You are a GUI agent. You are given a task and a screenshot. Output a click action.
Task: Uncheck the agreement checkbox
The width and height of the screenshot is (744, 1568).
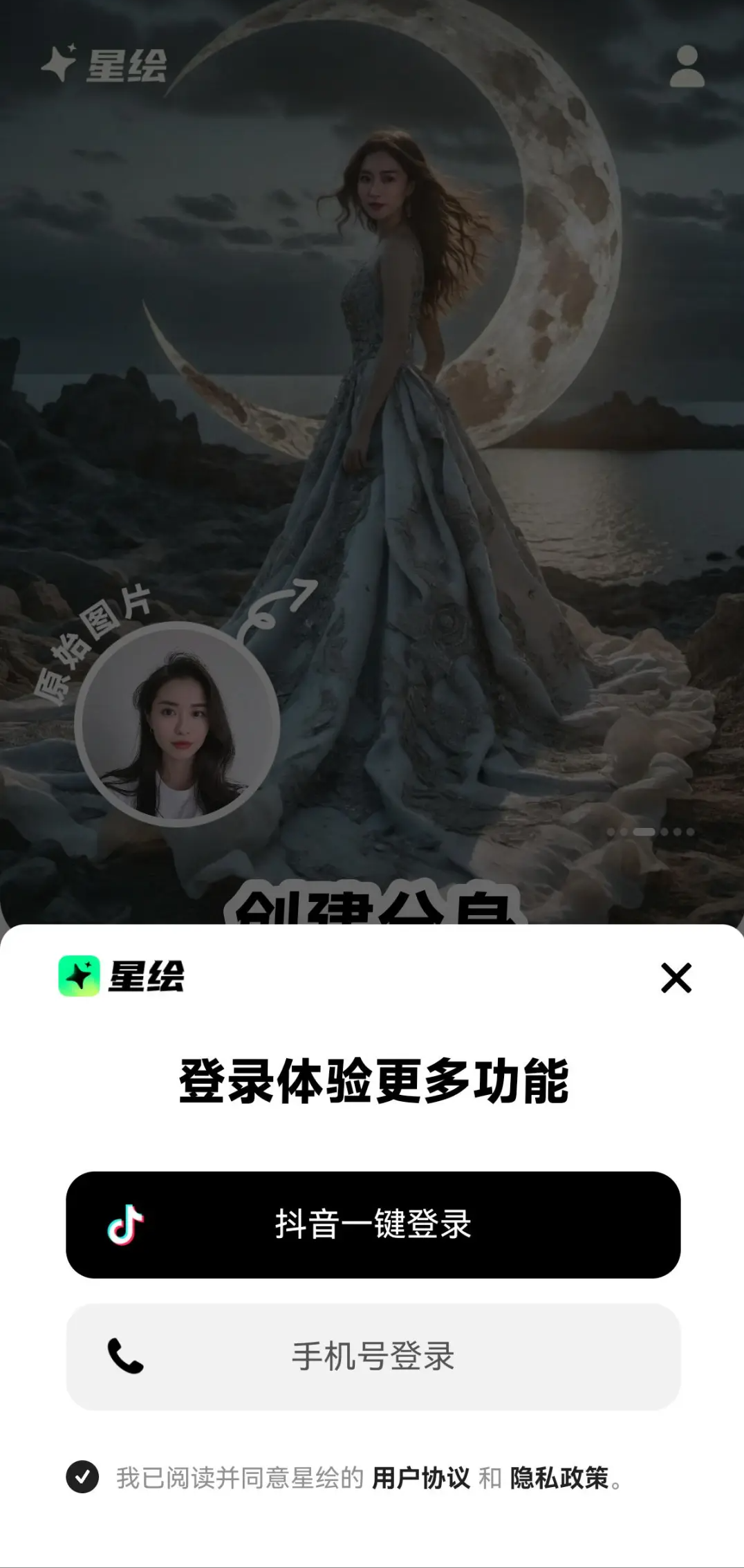tap(82, 1477)
